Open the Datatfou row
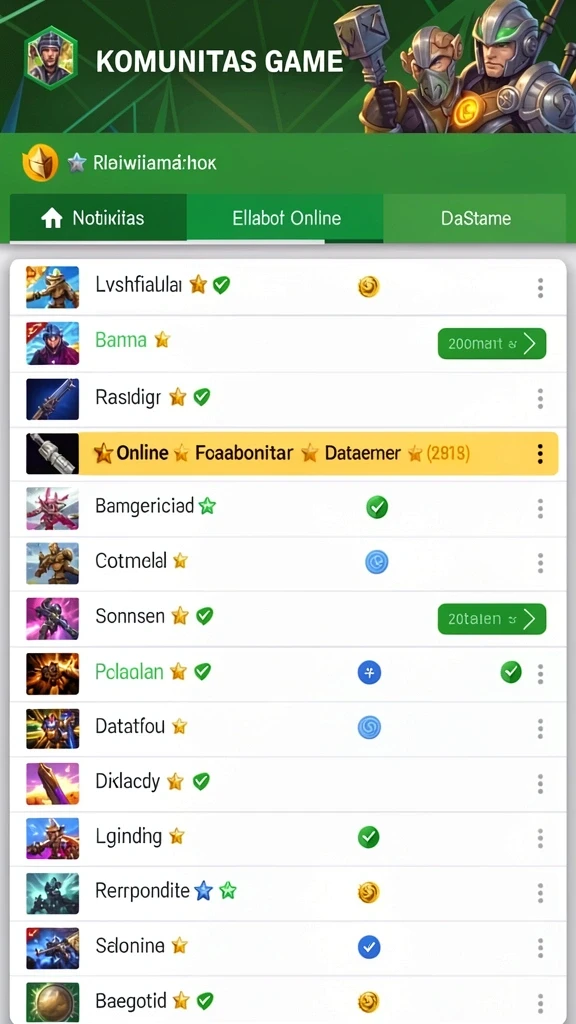This screenshot has height=1024, width=576. pyautogui.click(x=288, y=728)
